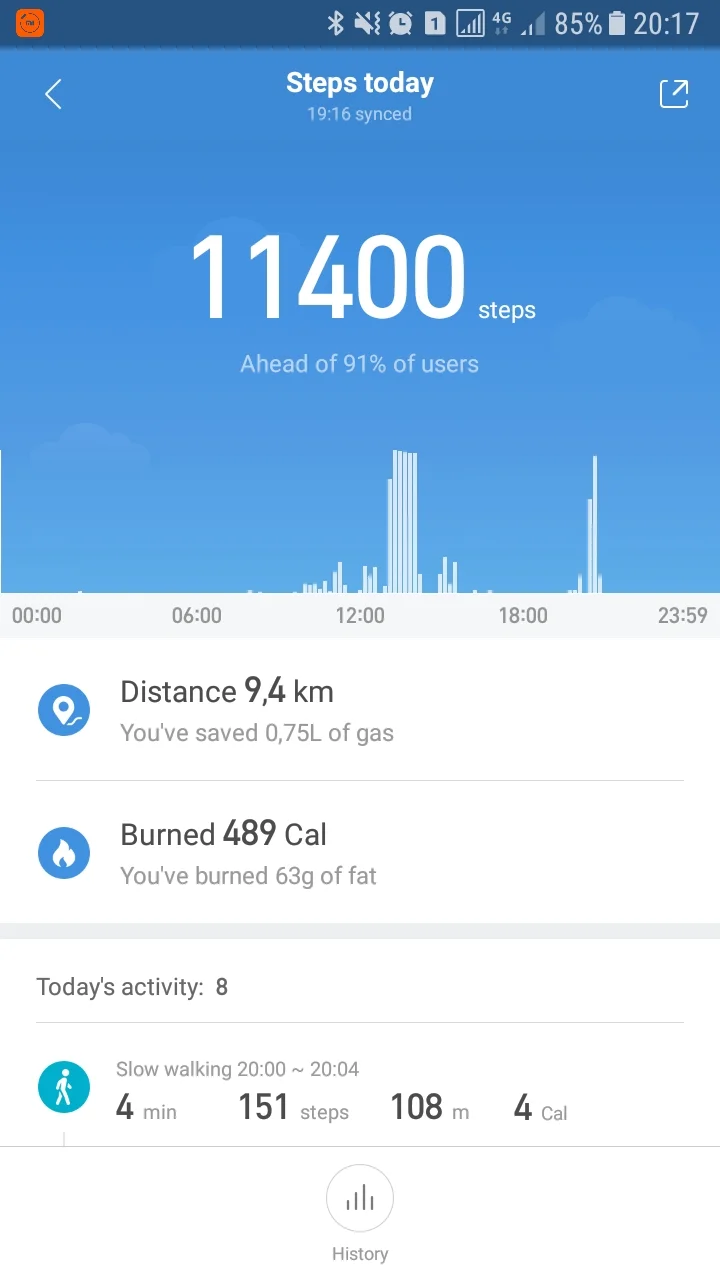Screen dimensions: 720x1280
Task: Tap the blue distance location pin icon
Action: coord(64,710)
